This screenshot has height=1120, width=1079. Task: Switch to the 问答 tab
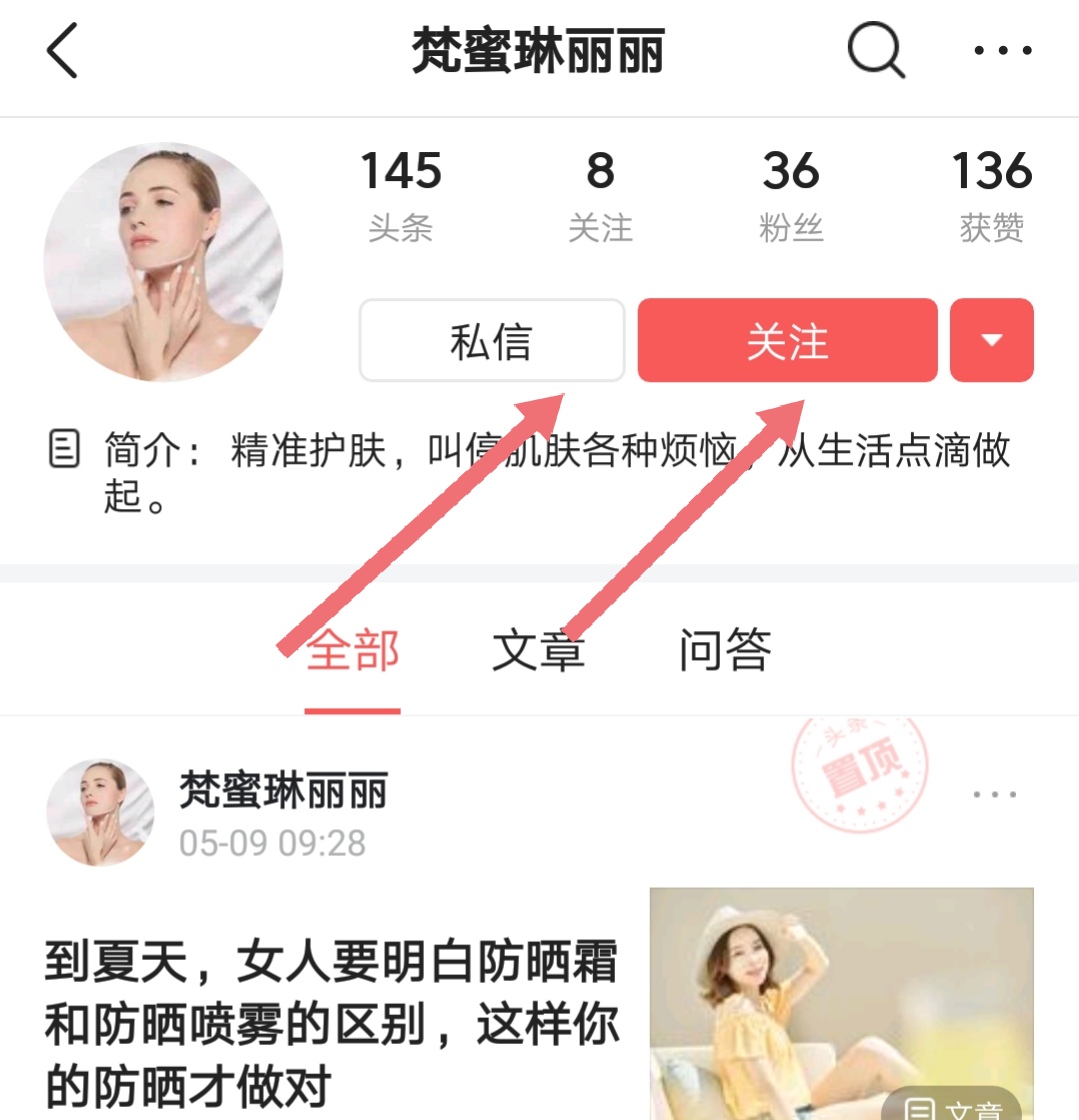pos(724,651)
